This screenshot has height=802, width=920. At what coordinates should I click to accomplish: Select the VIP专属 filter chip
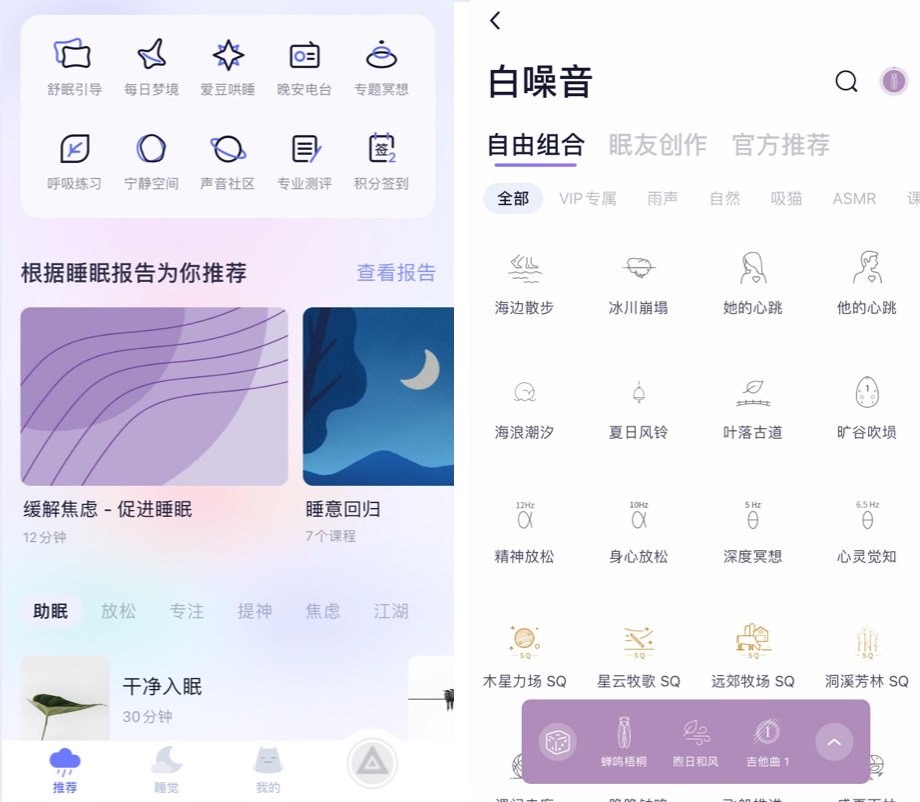point(587,198)
